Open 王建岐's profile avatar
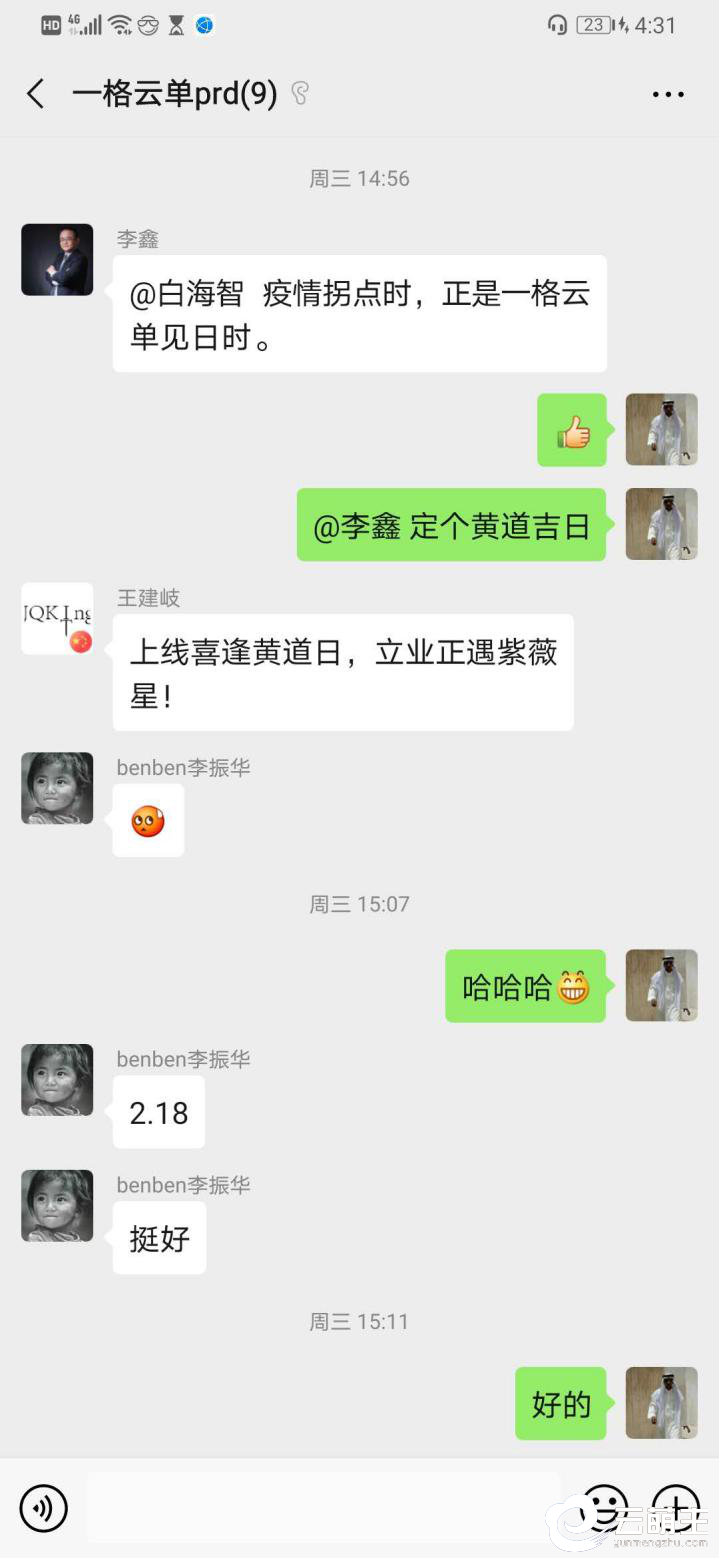This screenshot has height=1558, width=719. (x=57, y=619)
